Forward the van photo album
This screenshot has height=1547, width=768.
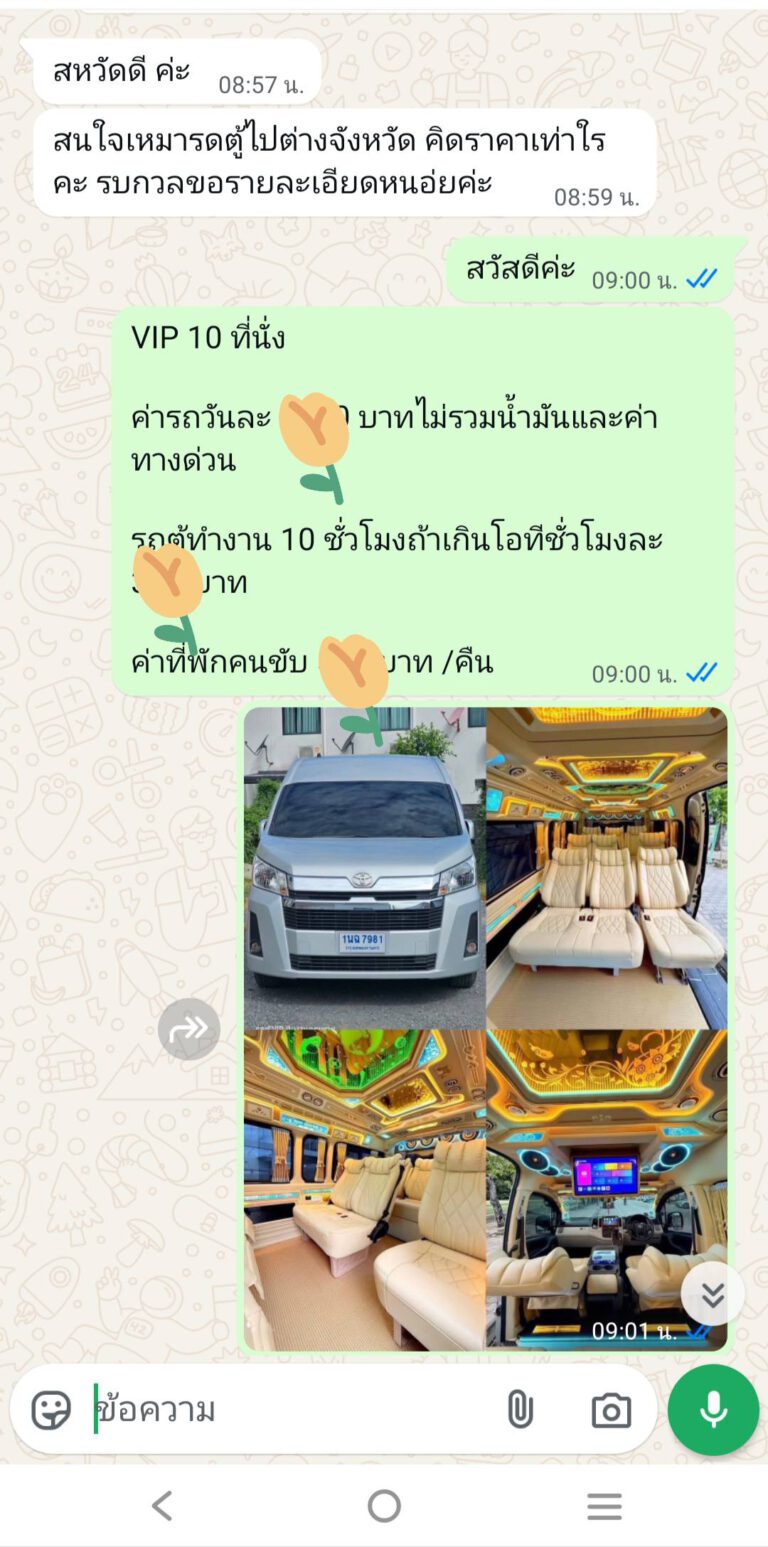(188, 1029)
